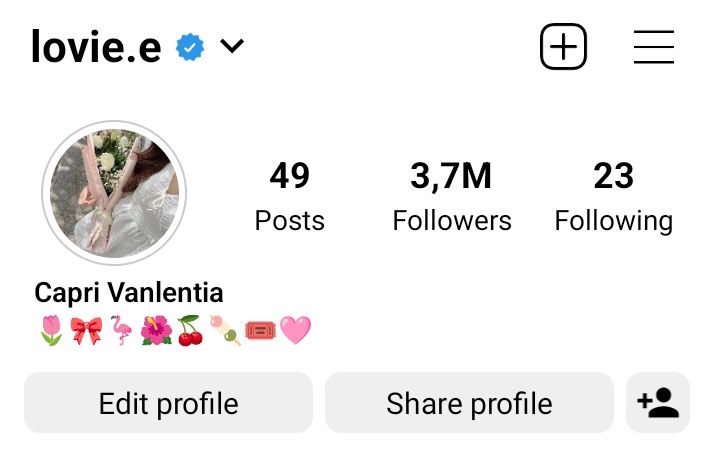The image size is (720, 452).
Task: Open the create new post plus icon
Action: tap(563, 47)
